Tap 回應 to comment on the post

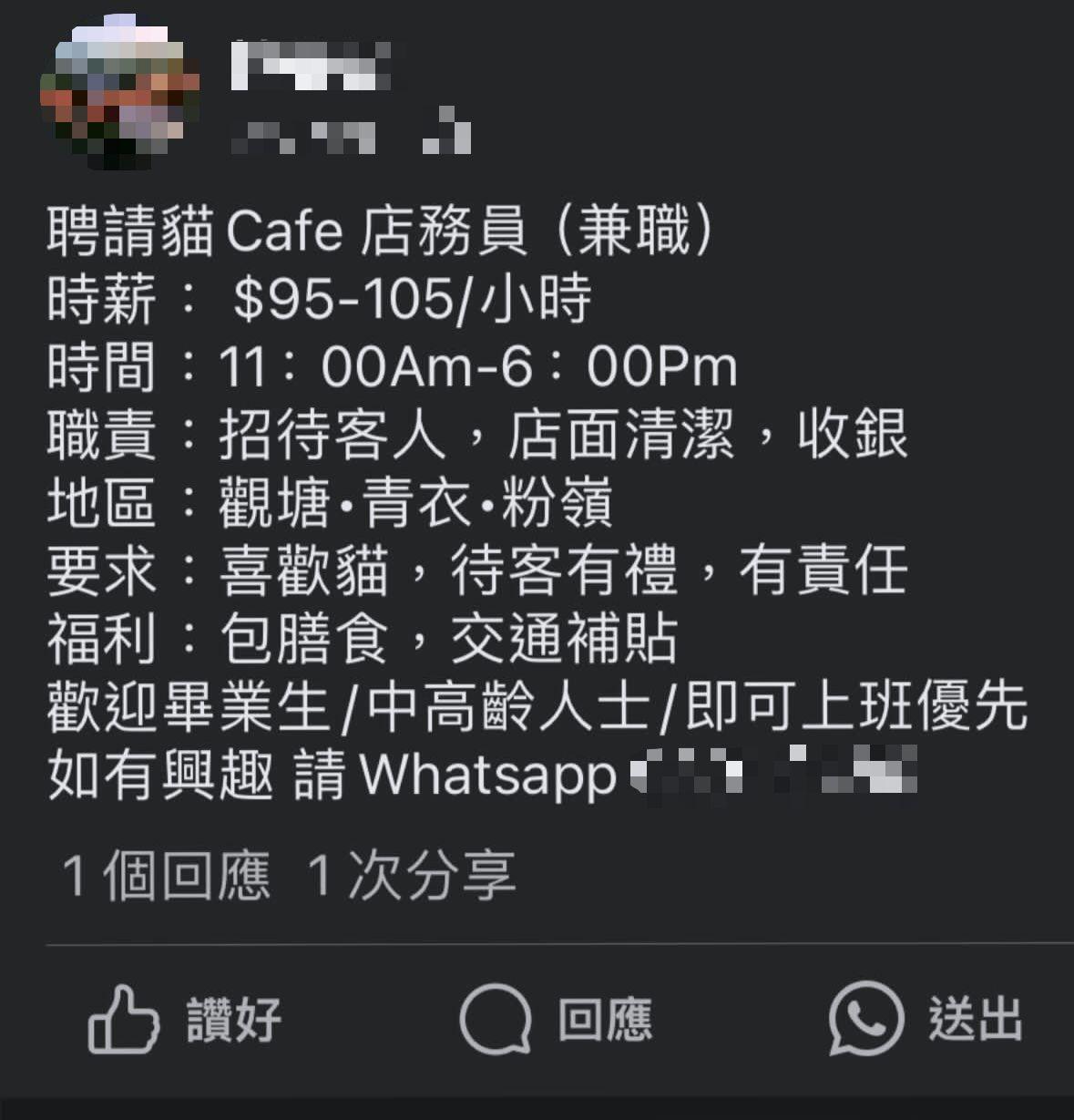coord(557,1019)
